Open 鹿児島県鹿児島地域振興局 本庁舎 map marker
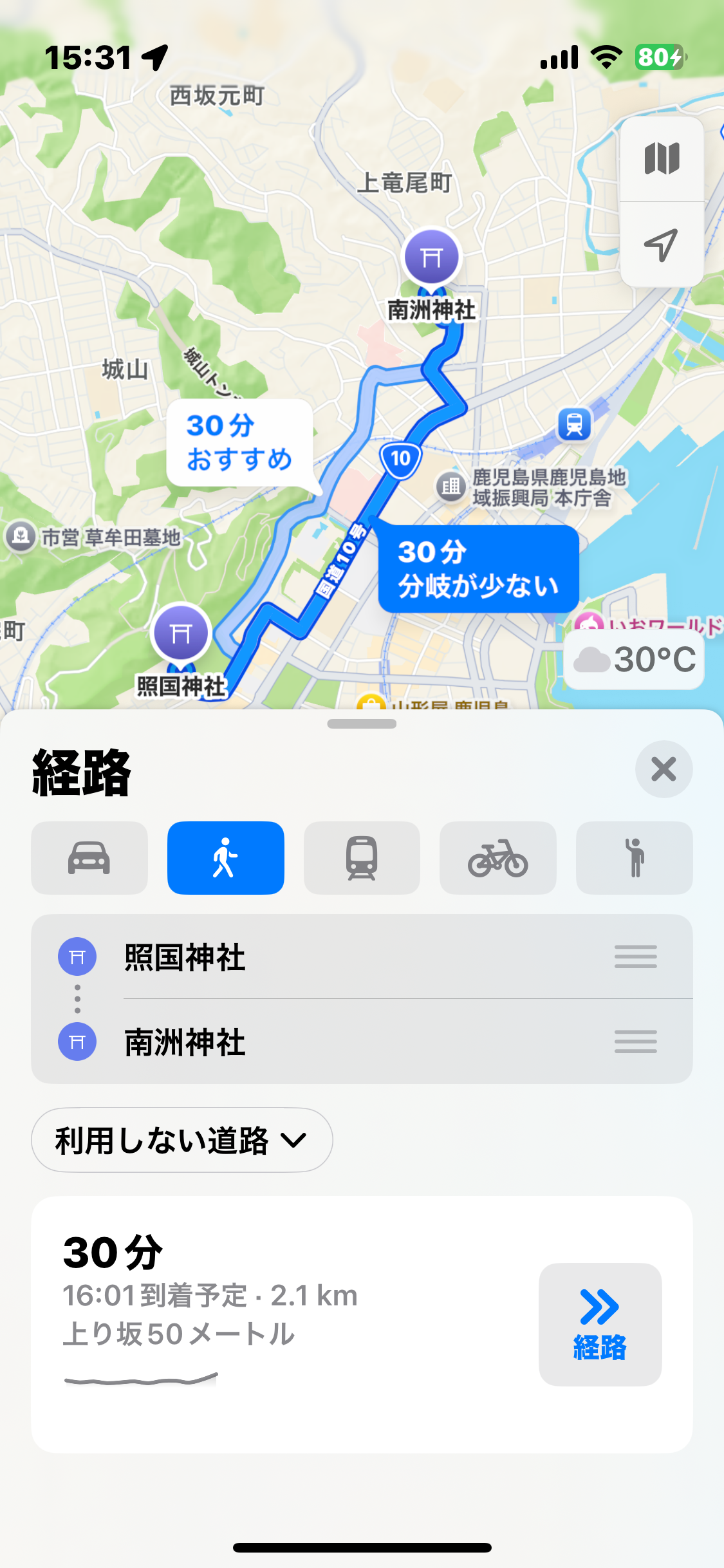This screenshot has width=724, height=1568. click(x=451, y=487)
